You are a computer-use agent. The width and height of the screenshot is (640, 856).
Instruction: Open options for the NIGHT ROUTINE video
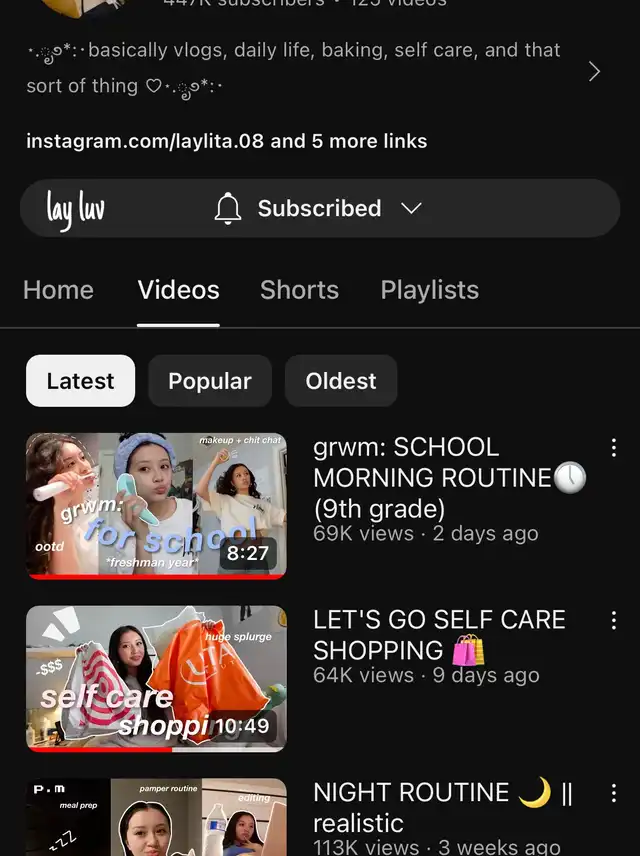pos(614,794)
